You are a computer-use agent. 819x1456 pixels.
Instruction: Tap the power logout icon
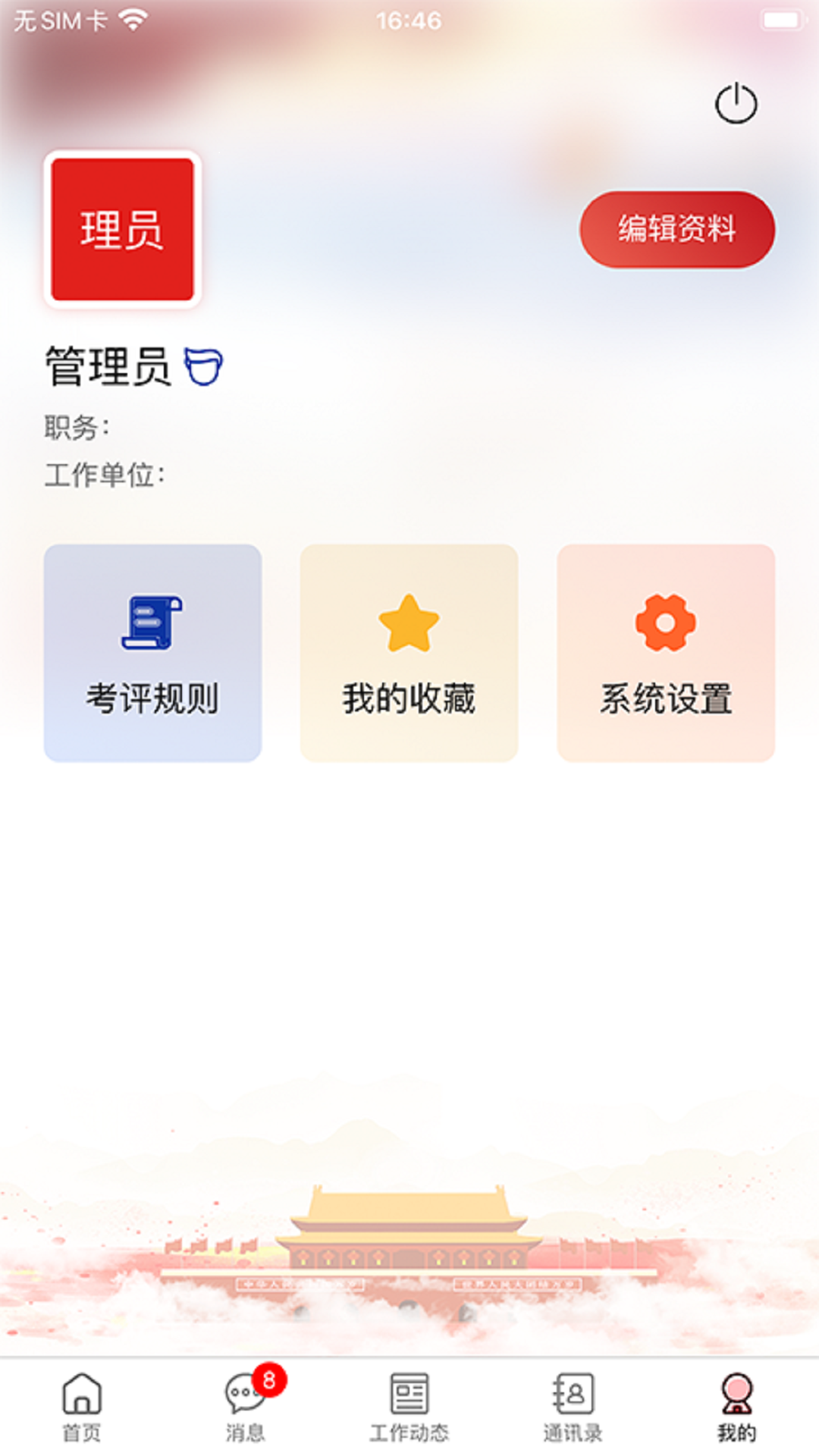(736, 104)
